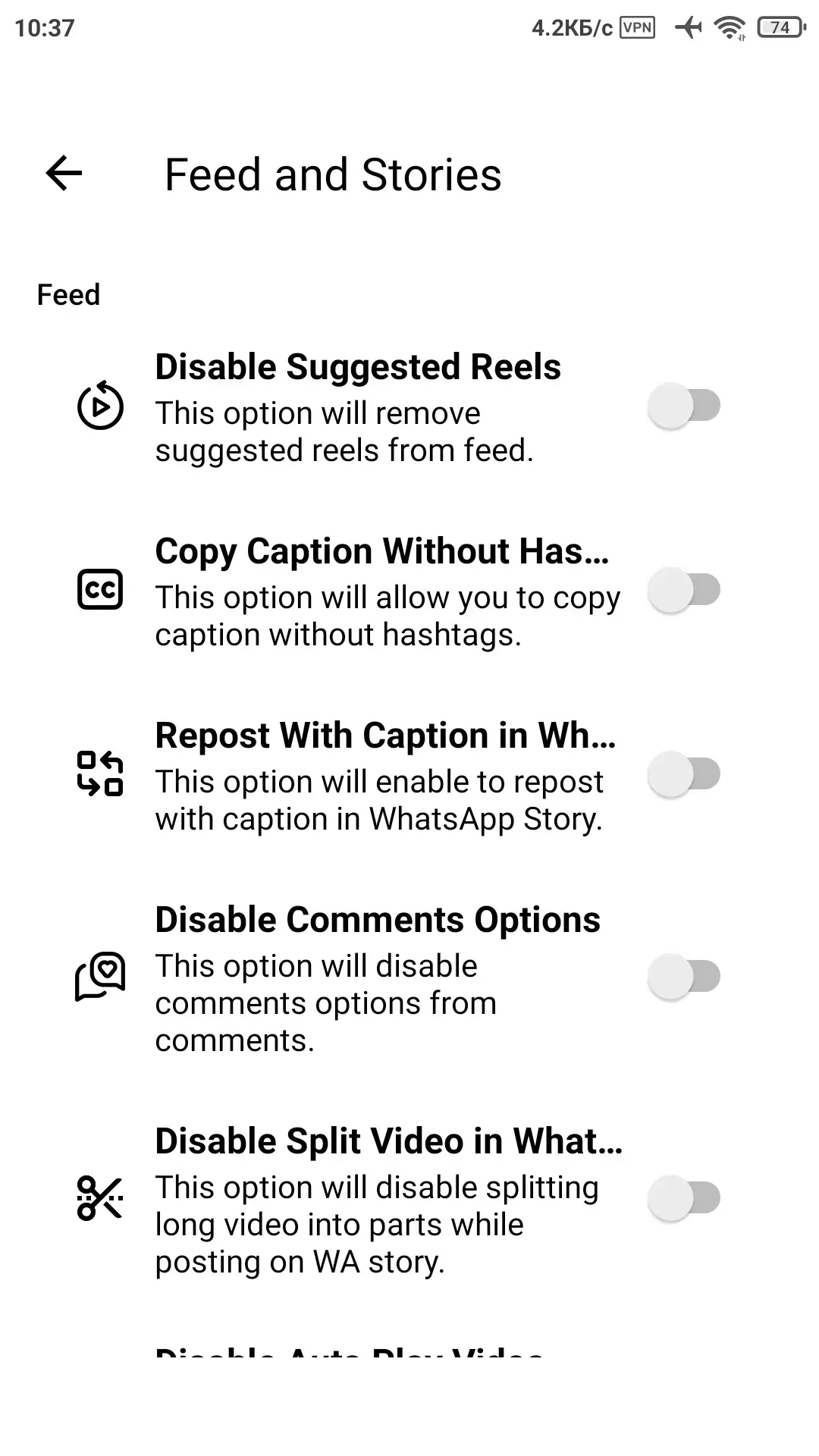Screen dimensions: 819x1456
Task: Turn on Copy Caption Without Hashtags
Action: 684,591
